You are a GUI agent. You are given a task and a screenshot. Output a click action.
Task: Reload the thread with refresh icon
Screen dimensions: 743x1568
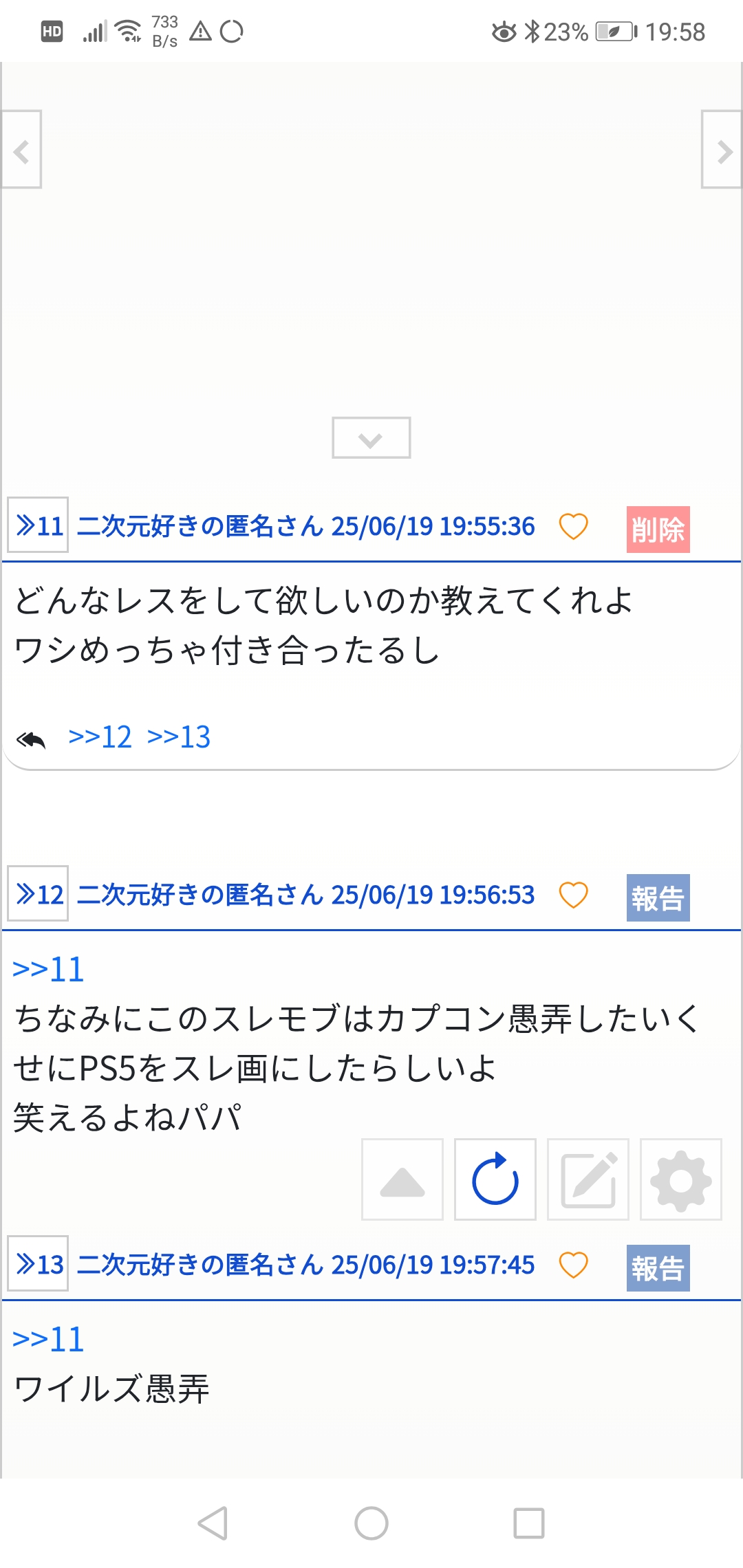[x=495, y=1179]
